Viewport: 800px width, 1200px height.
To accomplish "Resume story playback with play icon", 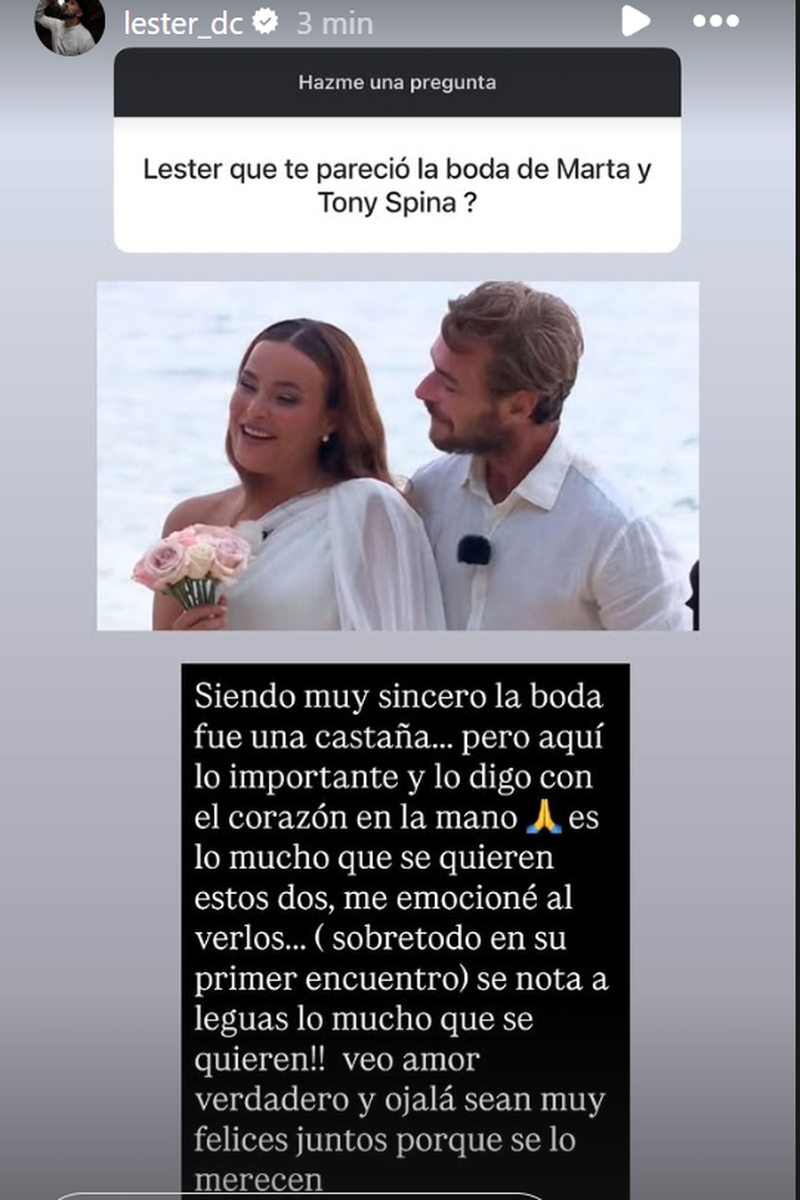I will click(x=634, y=21).
